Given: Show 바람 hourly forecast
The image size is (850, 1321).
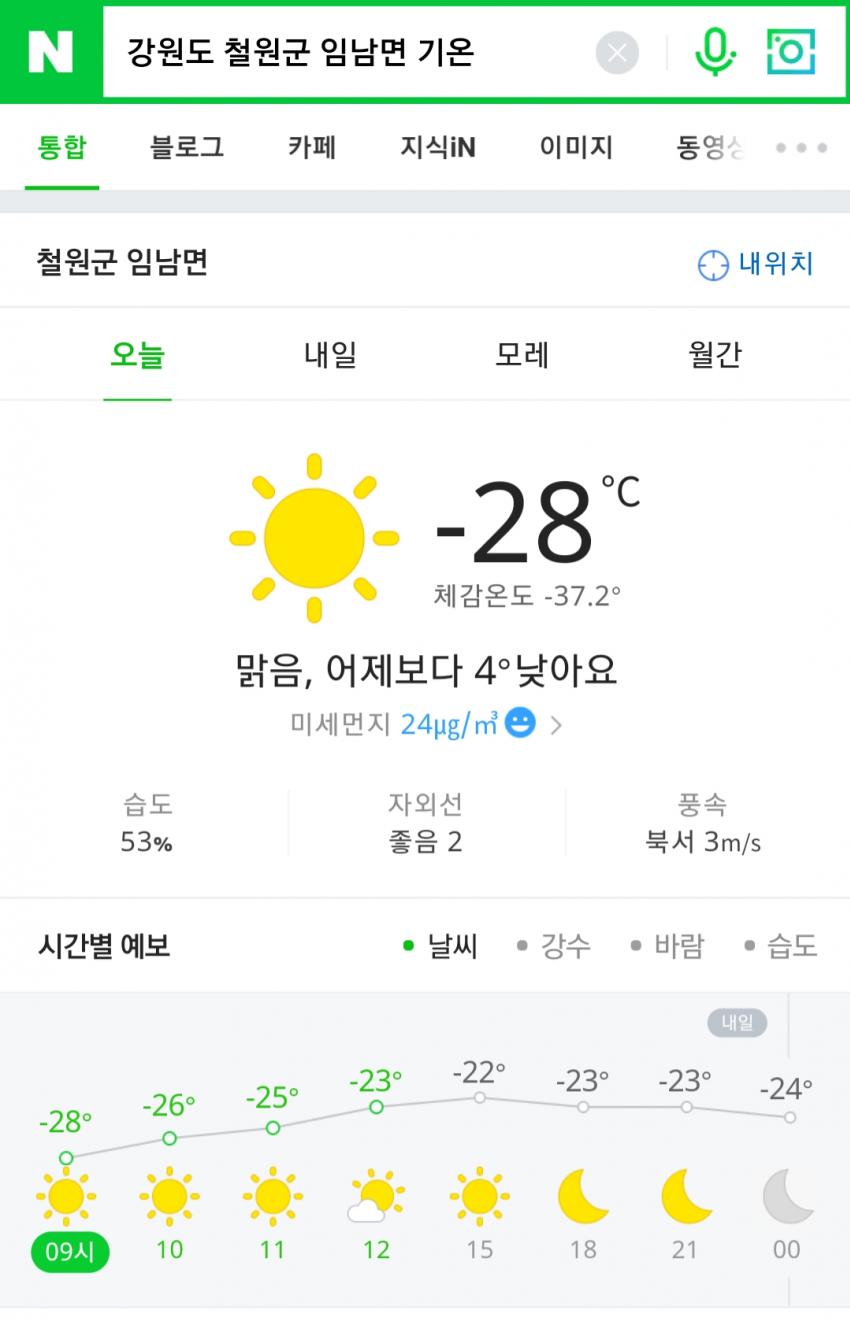Looking at the screenshot, I should 668,945.
